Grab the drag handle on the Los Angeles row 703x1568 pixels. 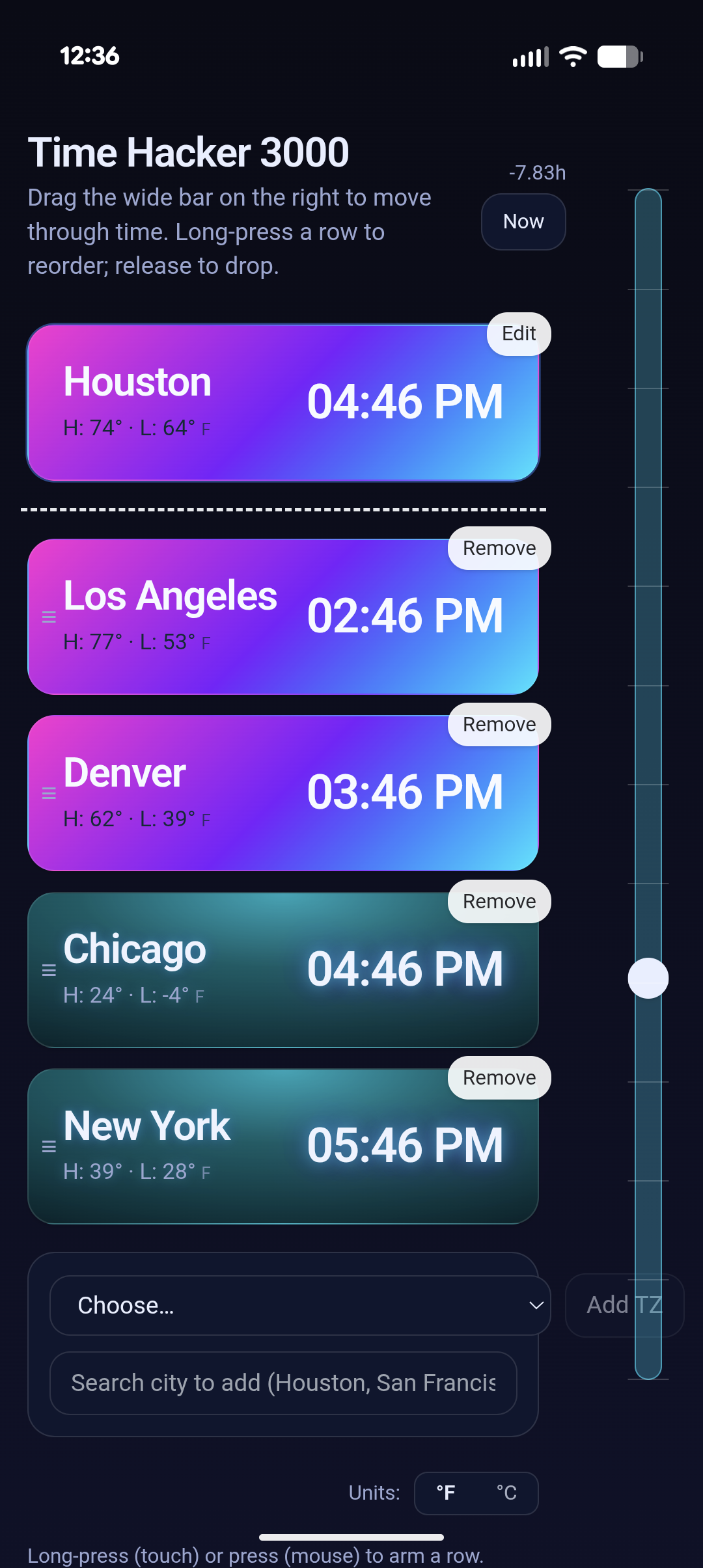pos(49,617)
